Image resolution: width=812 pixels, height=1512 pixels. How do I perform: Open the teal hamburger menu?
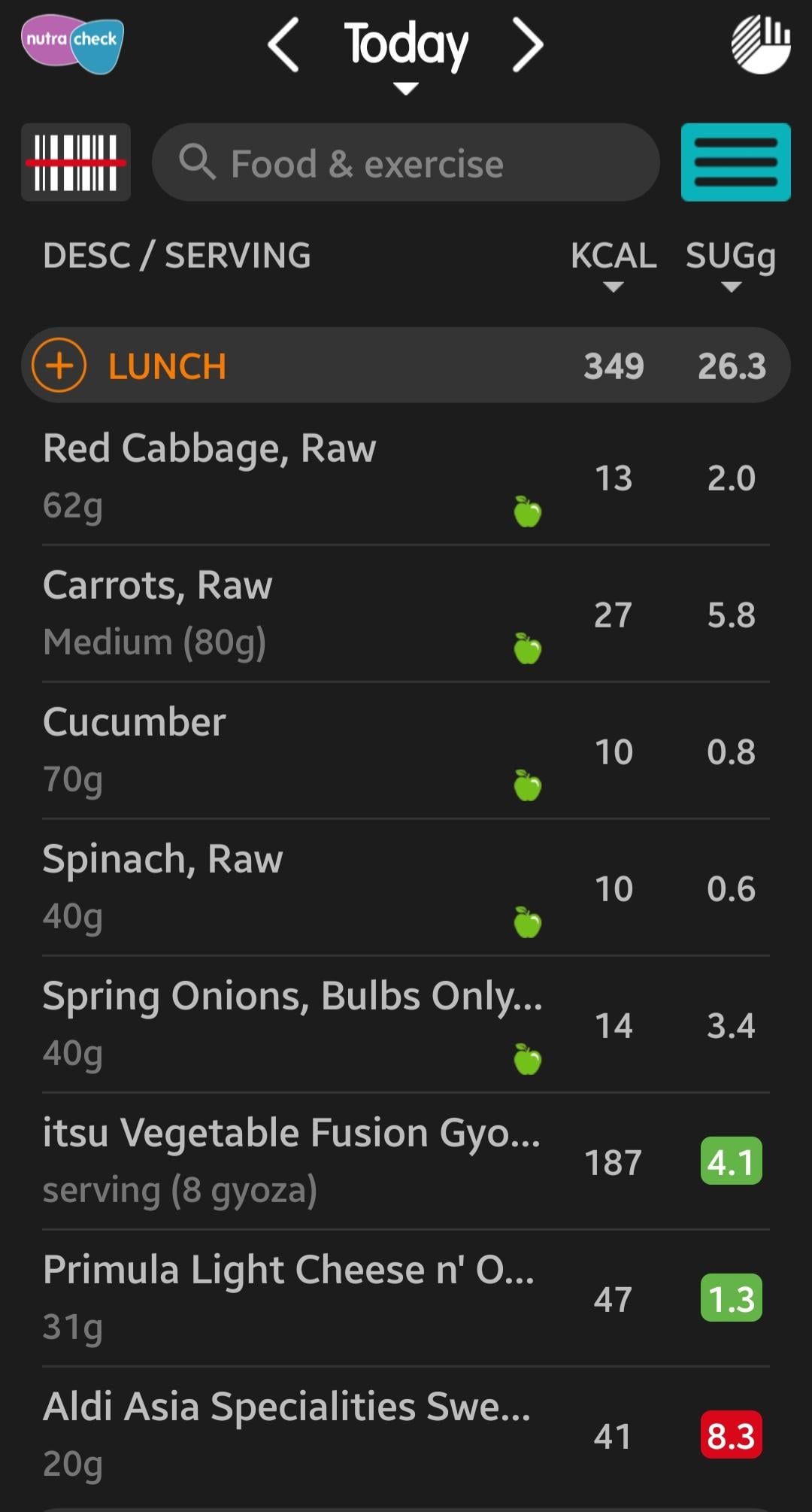point(736,162)
